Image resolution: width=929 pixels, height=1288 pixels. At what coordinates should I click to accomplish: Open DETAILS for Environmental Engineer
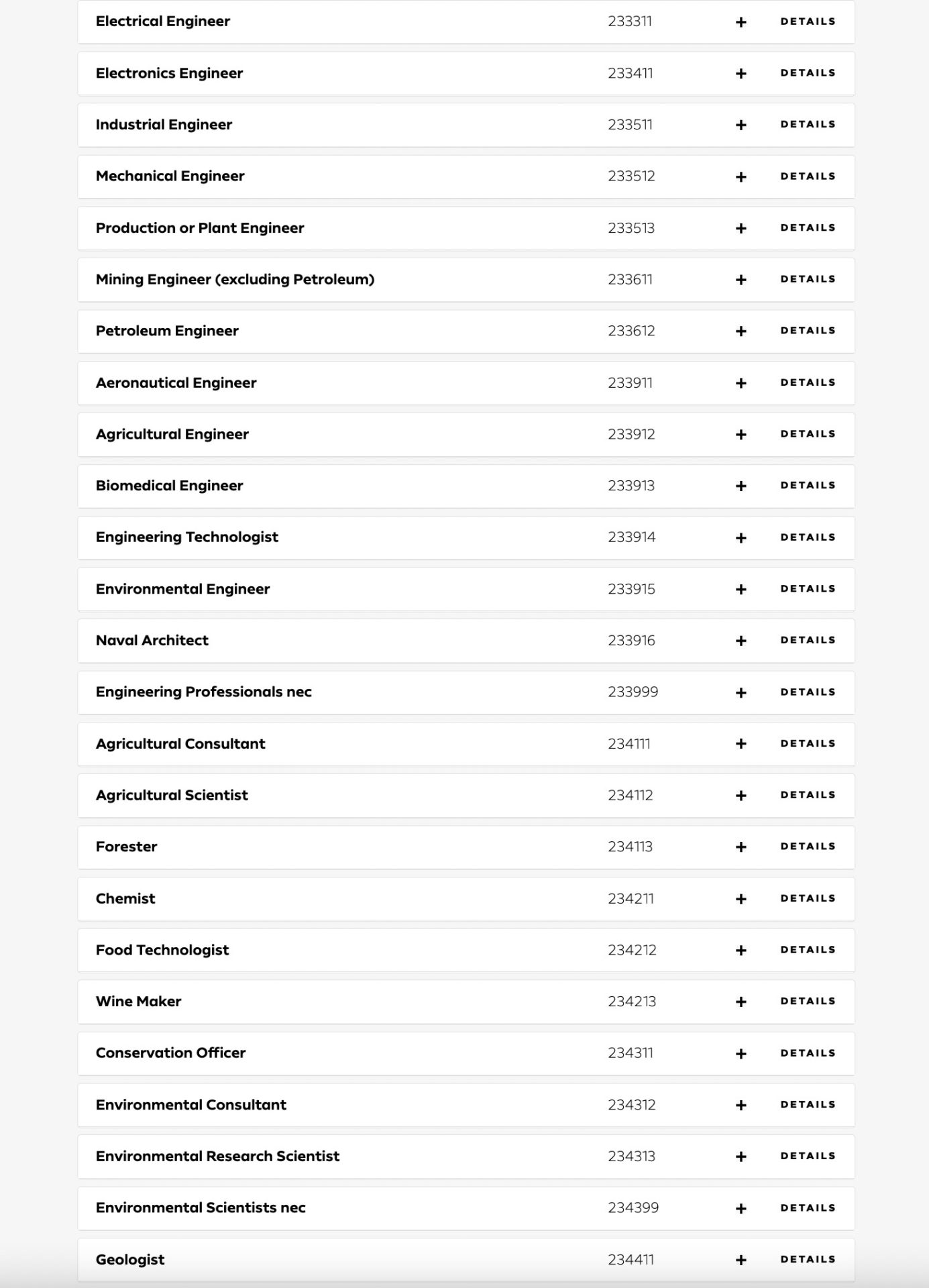click(x=808, y=588)
